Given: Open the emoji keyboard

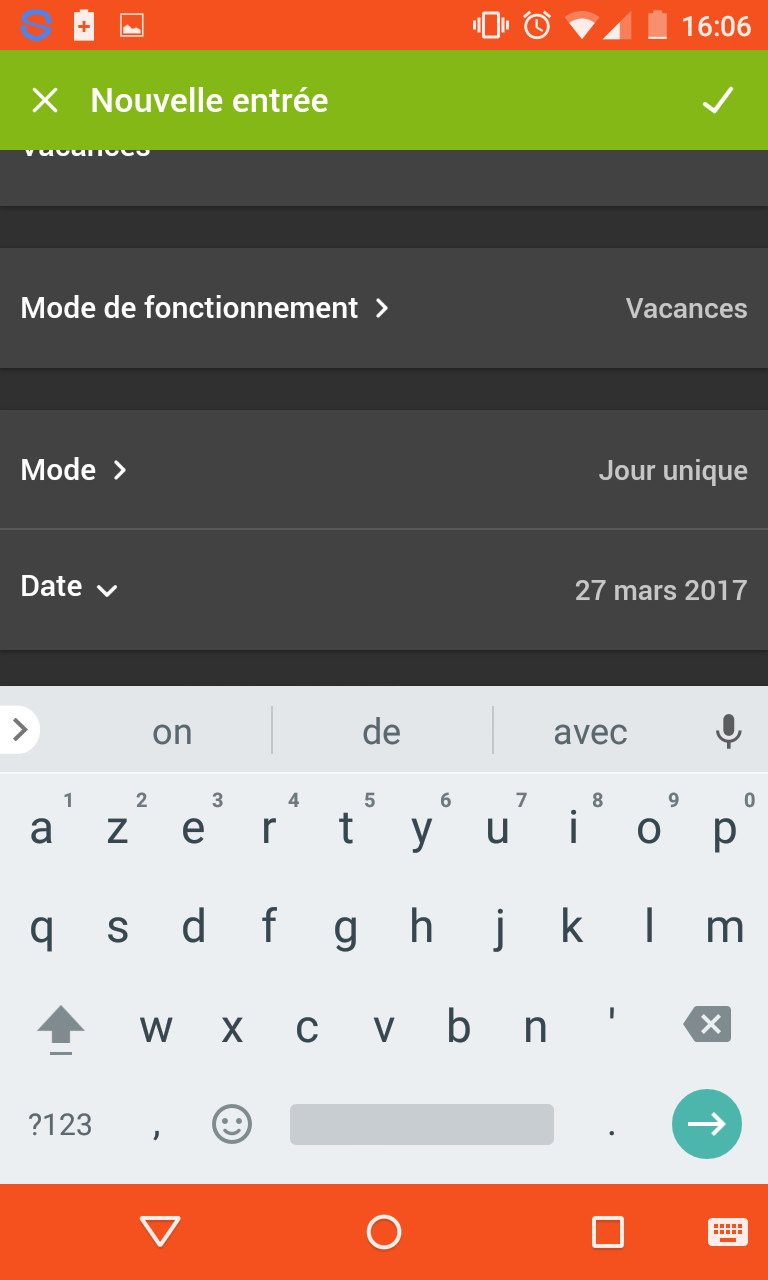Looking at the screenshot, I should click(232, 1124).
